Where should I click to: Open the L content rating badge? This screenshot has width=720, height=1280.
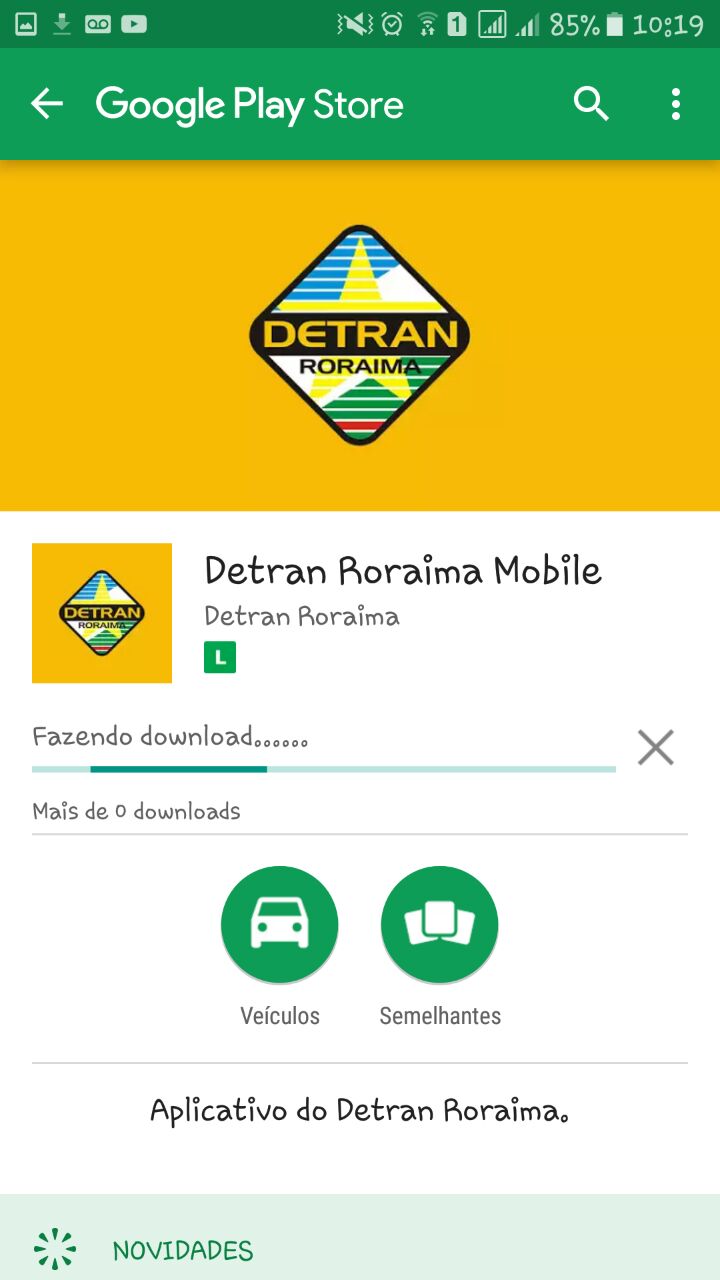(220, 657)
